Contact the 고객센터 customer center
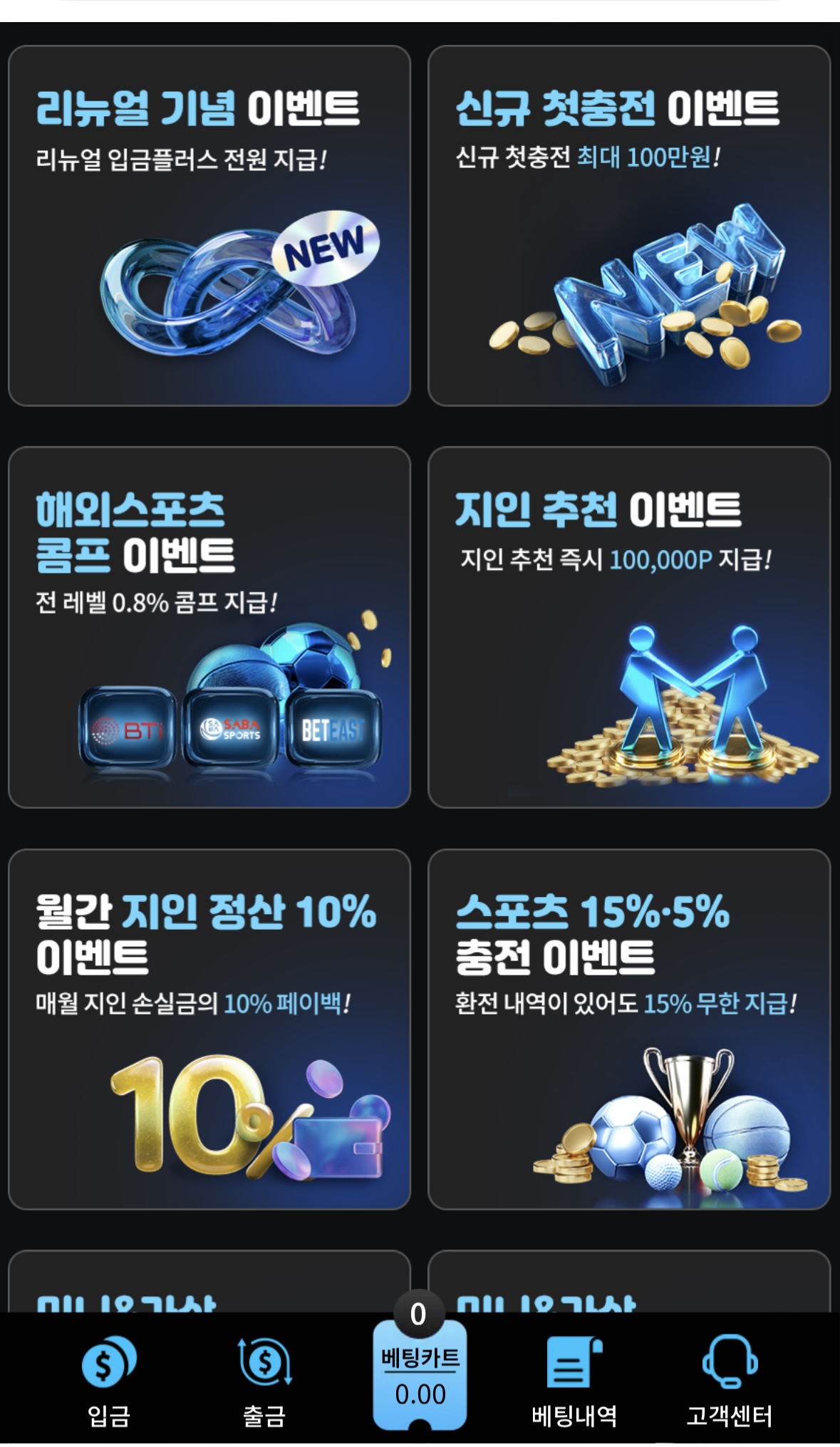Image resolution: width=840 pixels, height=1447 pixels. pyautogui.click(x=729, y=1381)
